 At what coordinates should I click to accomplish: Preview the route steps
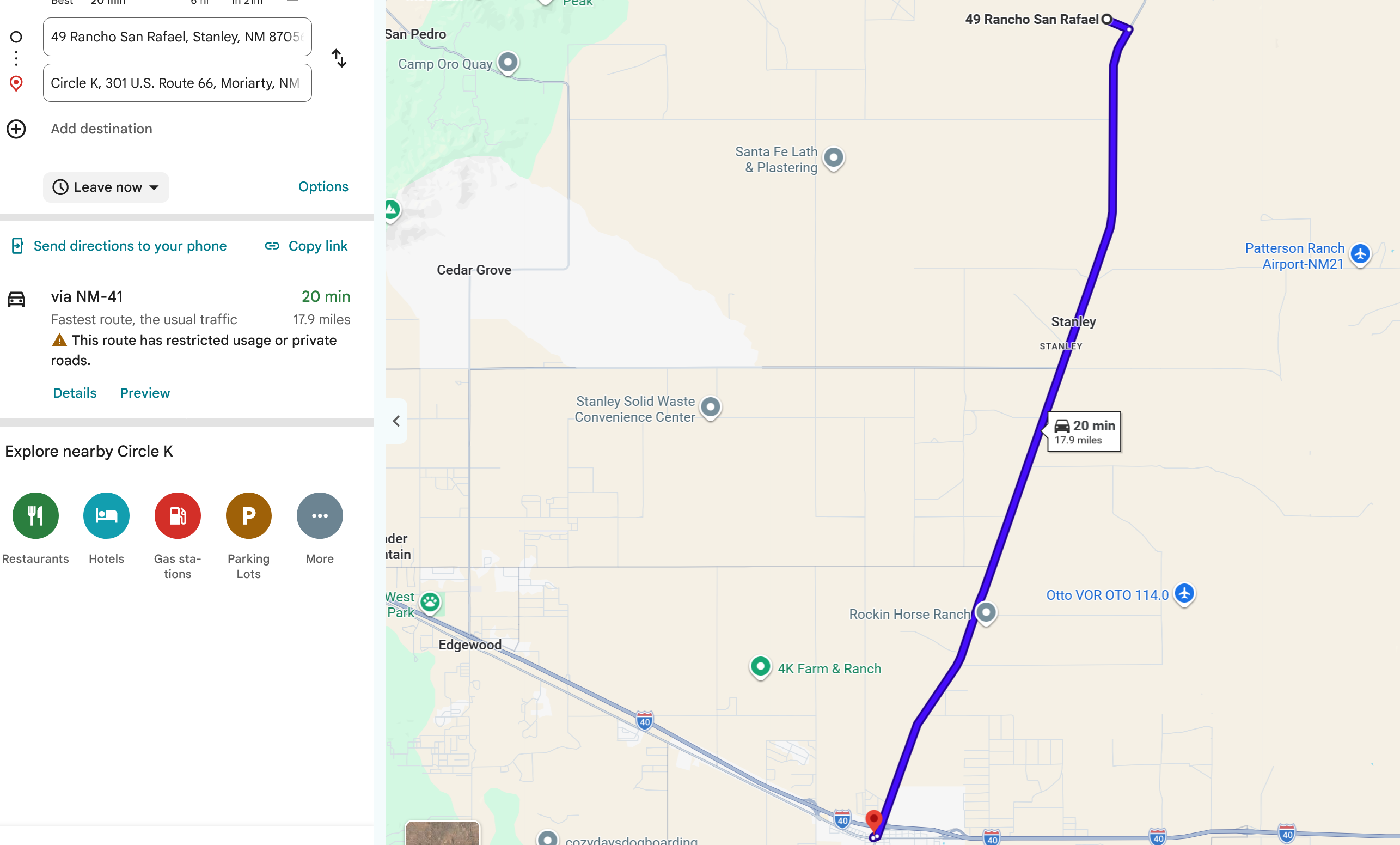pos(145,393)
